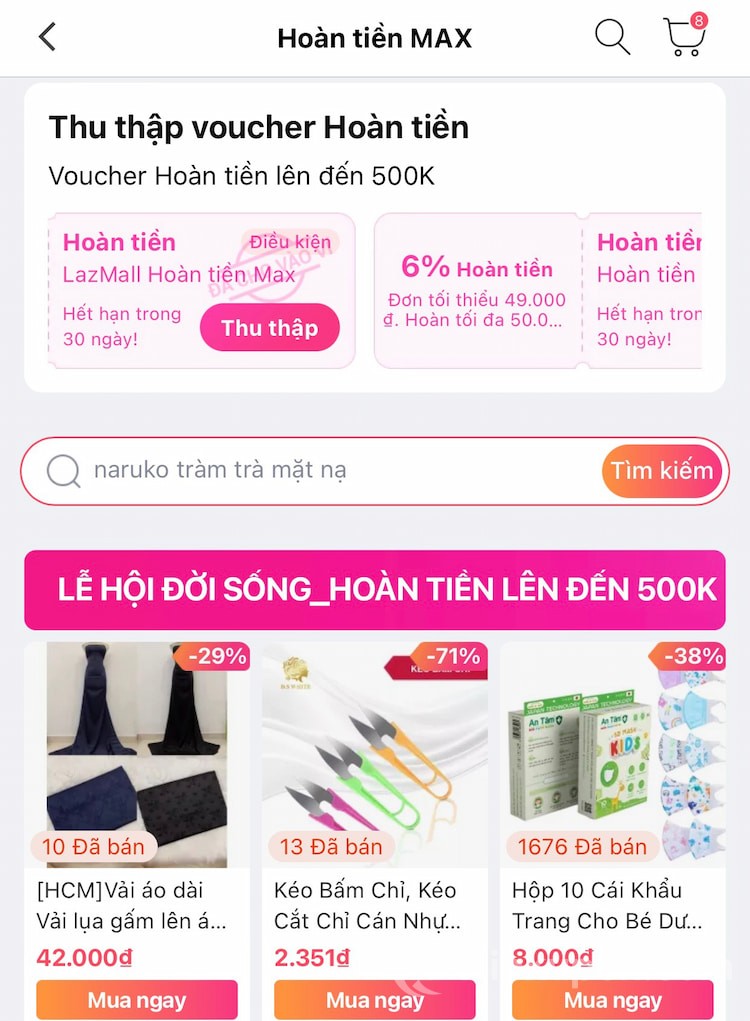Open the Lễ hội đời sống banner
This screenshot has width=750, height=1021.
tap(375, 589)
